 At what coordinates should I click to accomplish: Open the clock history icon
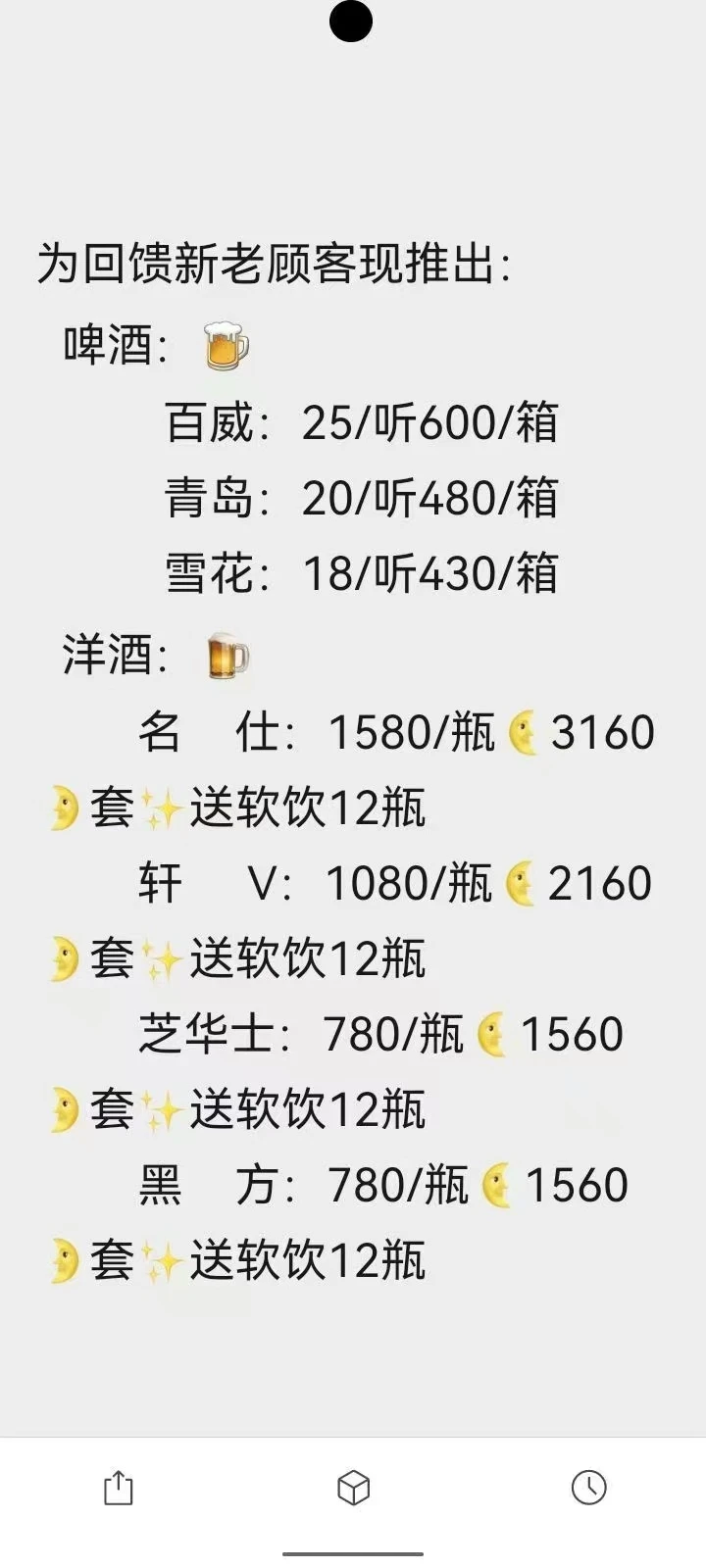(588, 1487)
